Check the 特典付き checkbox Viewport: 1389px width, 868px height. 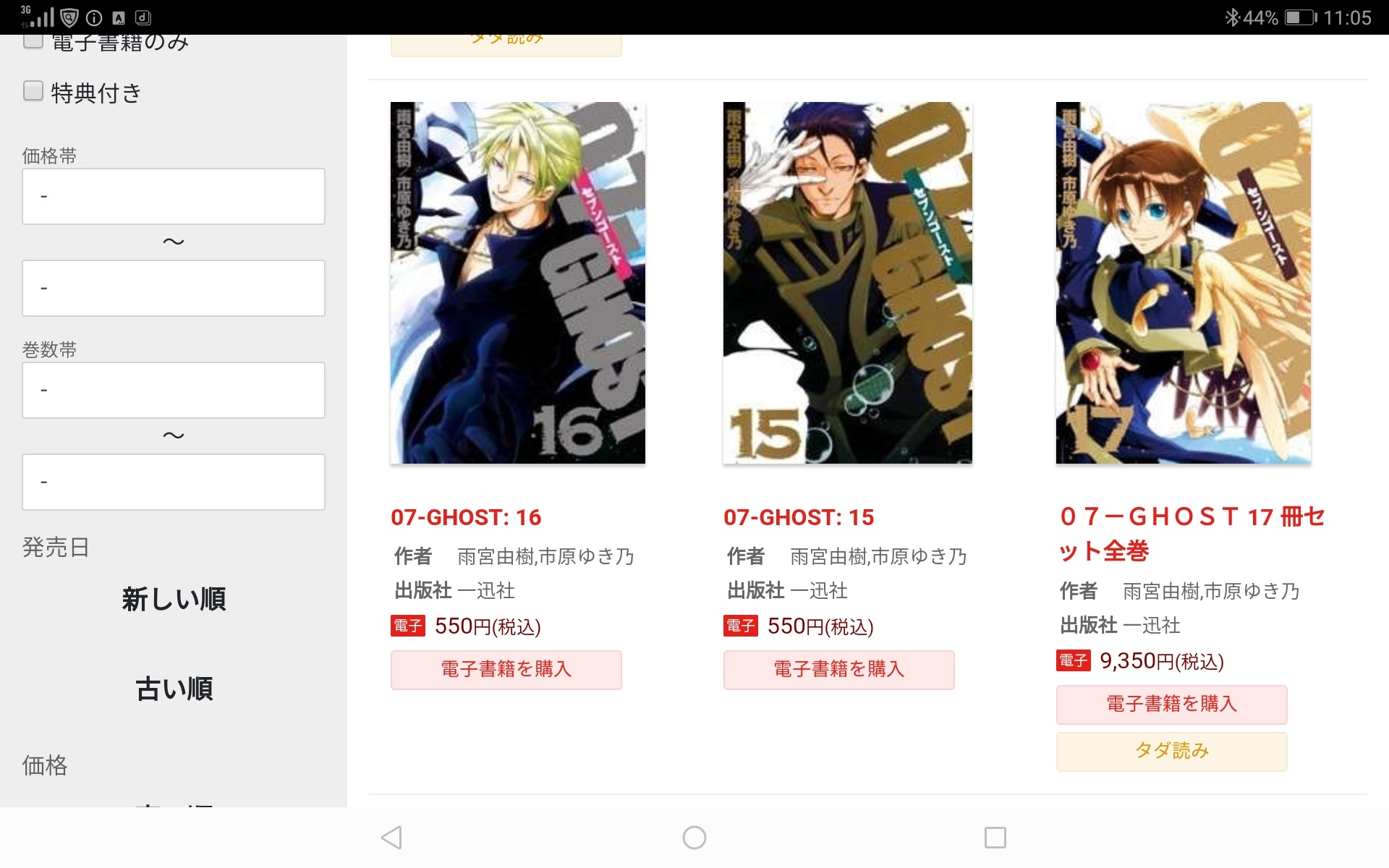click(33, 91)
